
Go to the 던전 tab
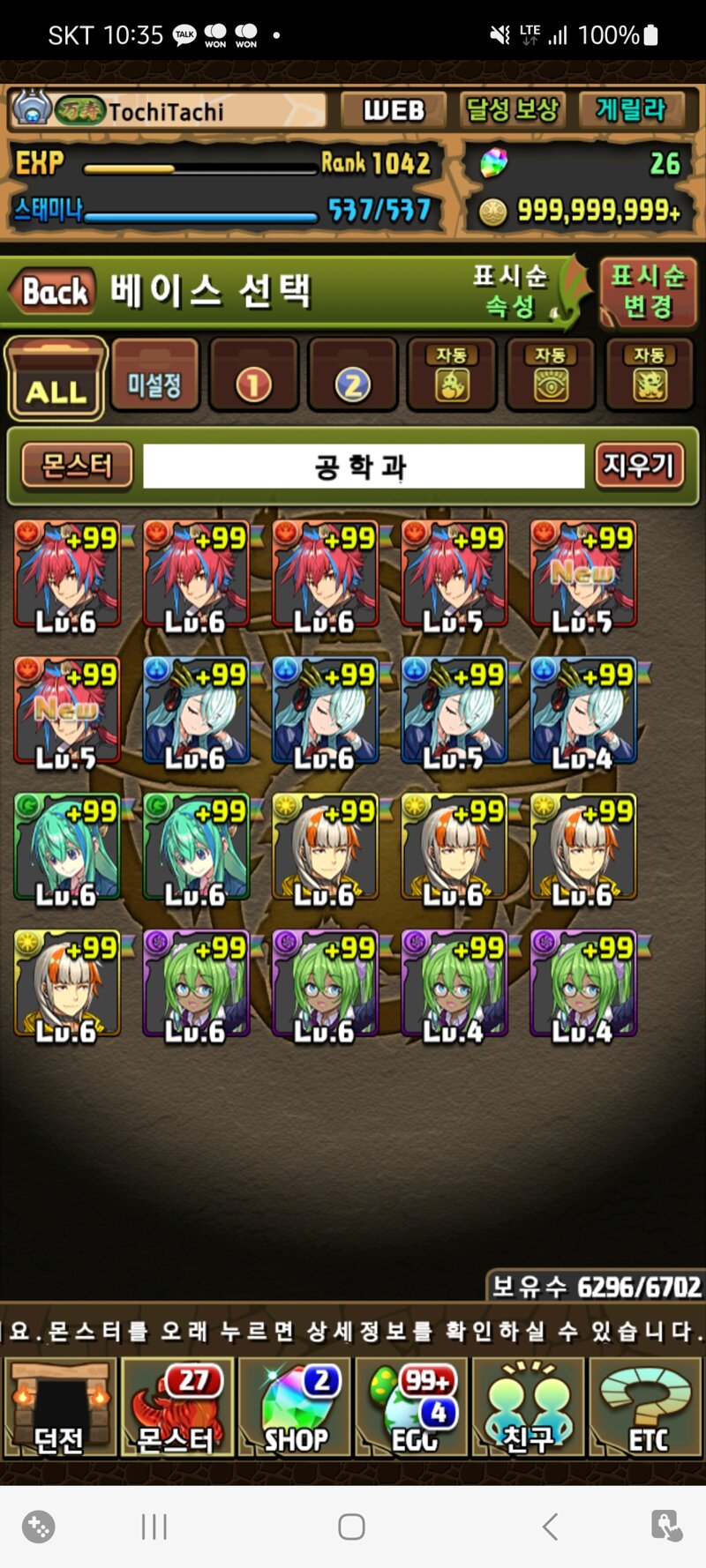click(x=59, y=1407)
